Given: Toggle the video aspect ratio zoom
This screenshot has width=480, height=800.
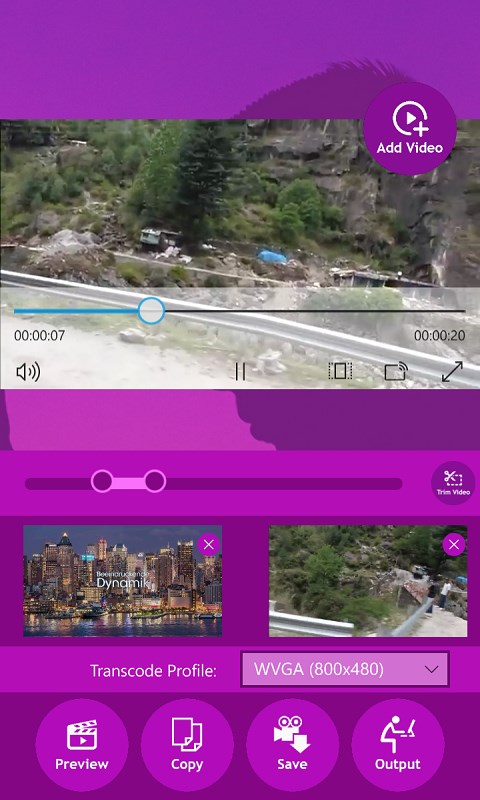Looking at the screenshot, I should pos(340,371).
